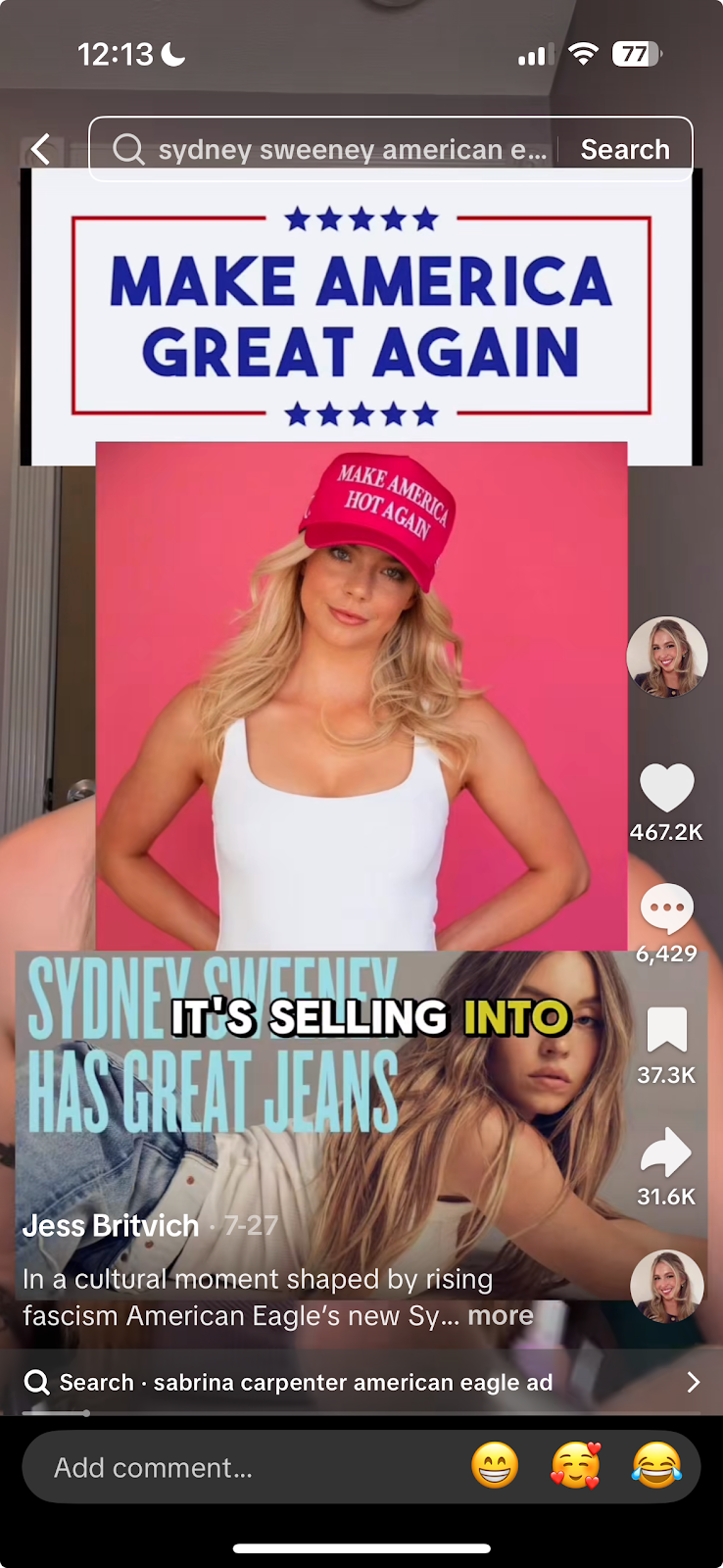Image resolution: width=723 pixels, height=1568 pixels.
Task: Tap the search field with sydney sweeney query
Action: tap(333, 149)
